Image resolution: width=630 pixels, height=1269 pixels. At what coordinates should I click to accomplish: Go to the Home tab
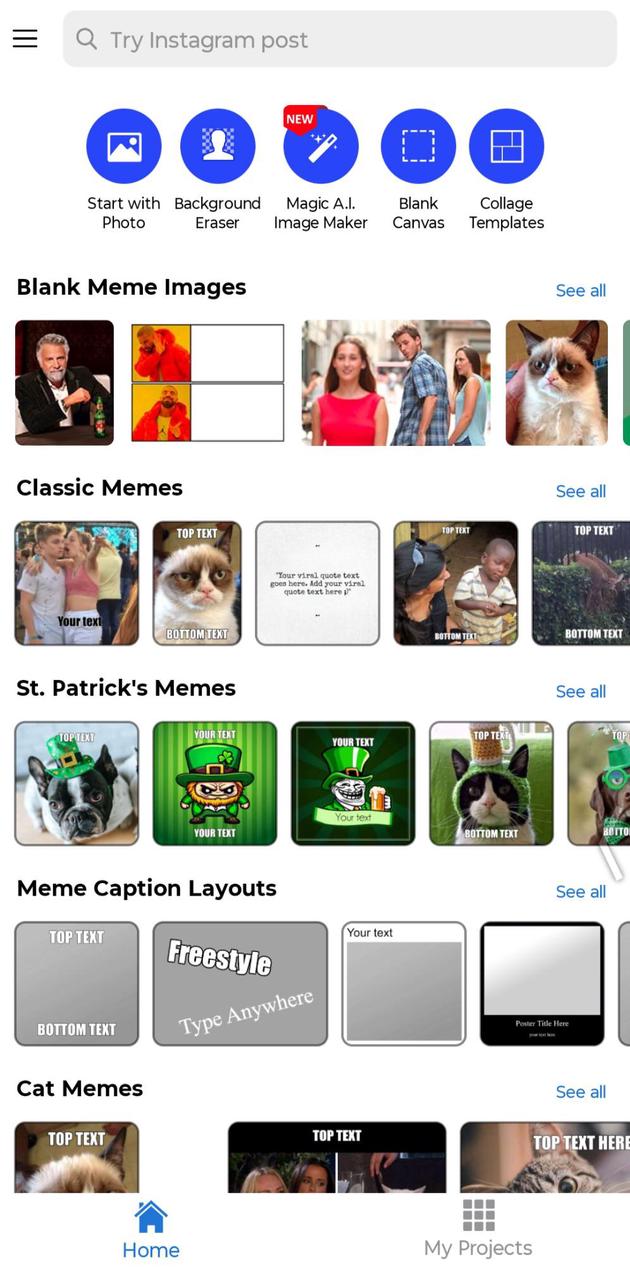tap(151, 1229)
